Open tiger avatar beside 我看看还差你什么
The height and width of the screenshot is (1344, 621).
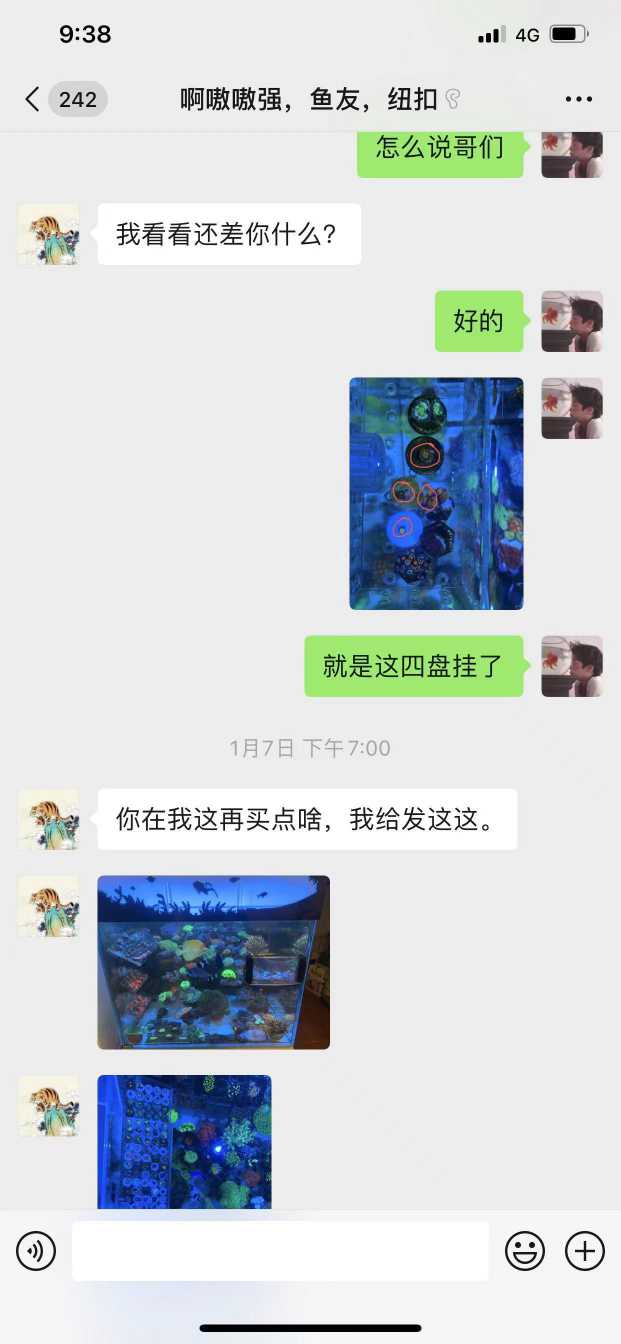(49, 234)
